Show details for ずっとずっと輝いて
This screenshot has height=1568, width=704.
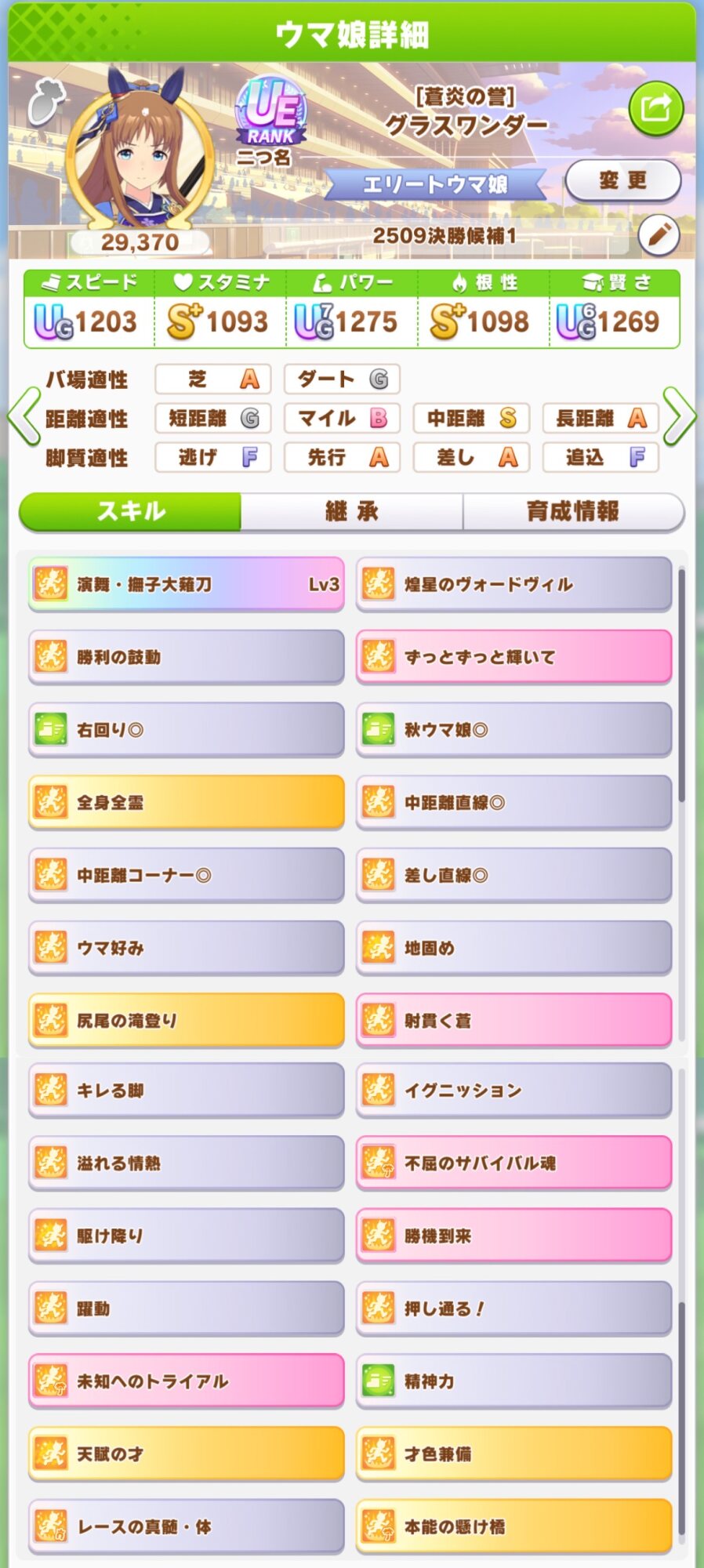coord(513,657)
